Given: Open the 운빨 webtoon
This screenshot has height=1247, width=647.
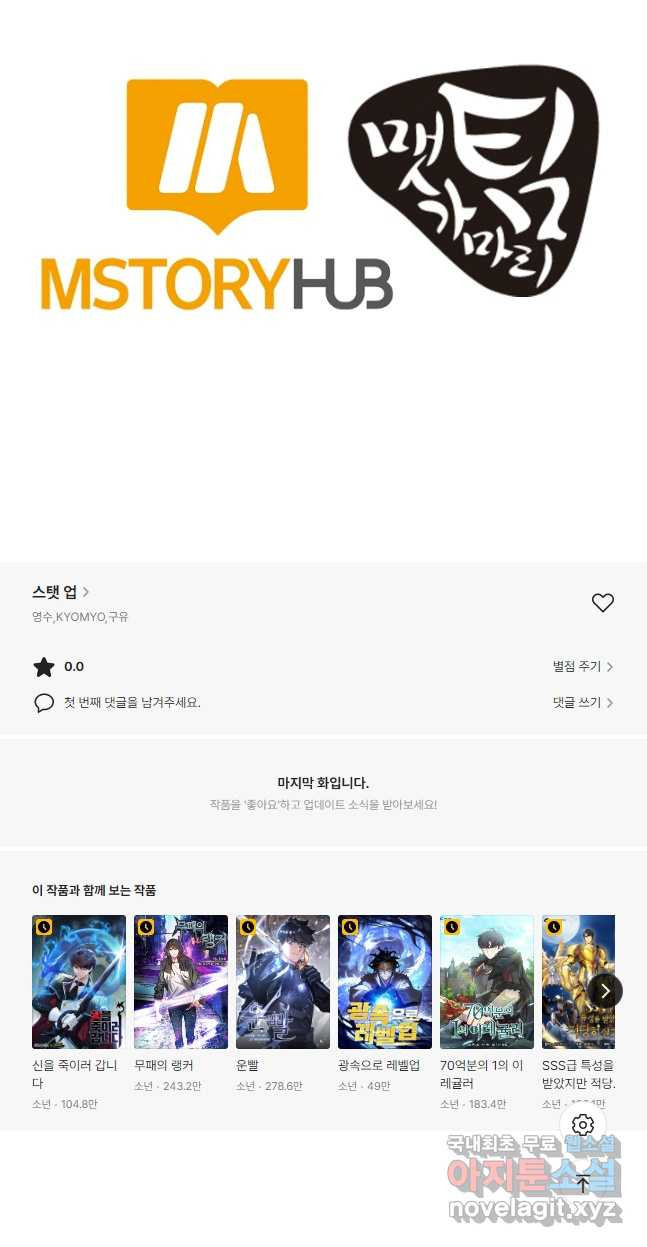Looking at the screenshot, I should pos(283,981).
